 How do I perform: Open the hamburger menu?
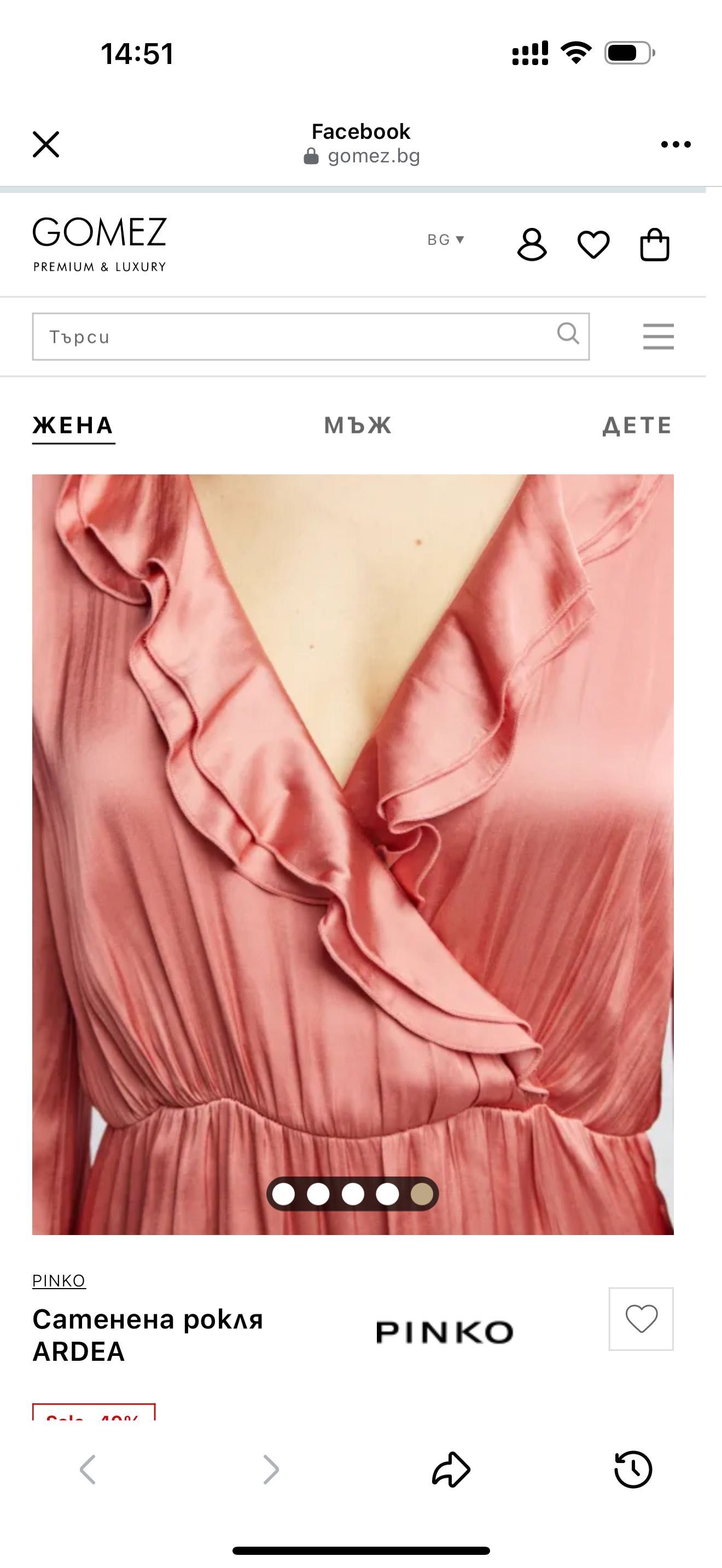coord(658,337)
